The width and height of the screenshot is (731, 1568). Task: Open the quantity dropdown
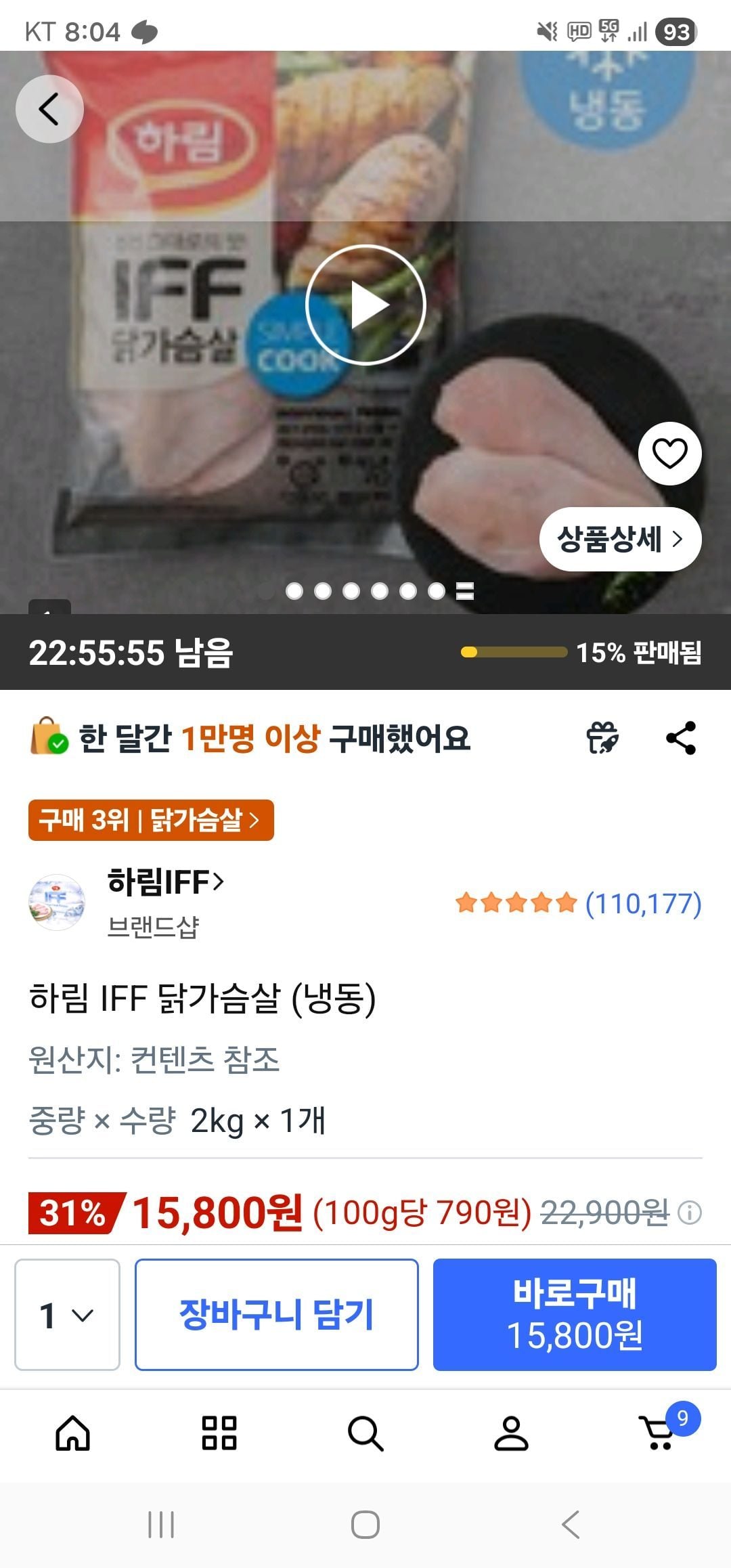click(x=67, y=1315)
